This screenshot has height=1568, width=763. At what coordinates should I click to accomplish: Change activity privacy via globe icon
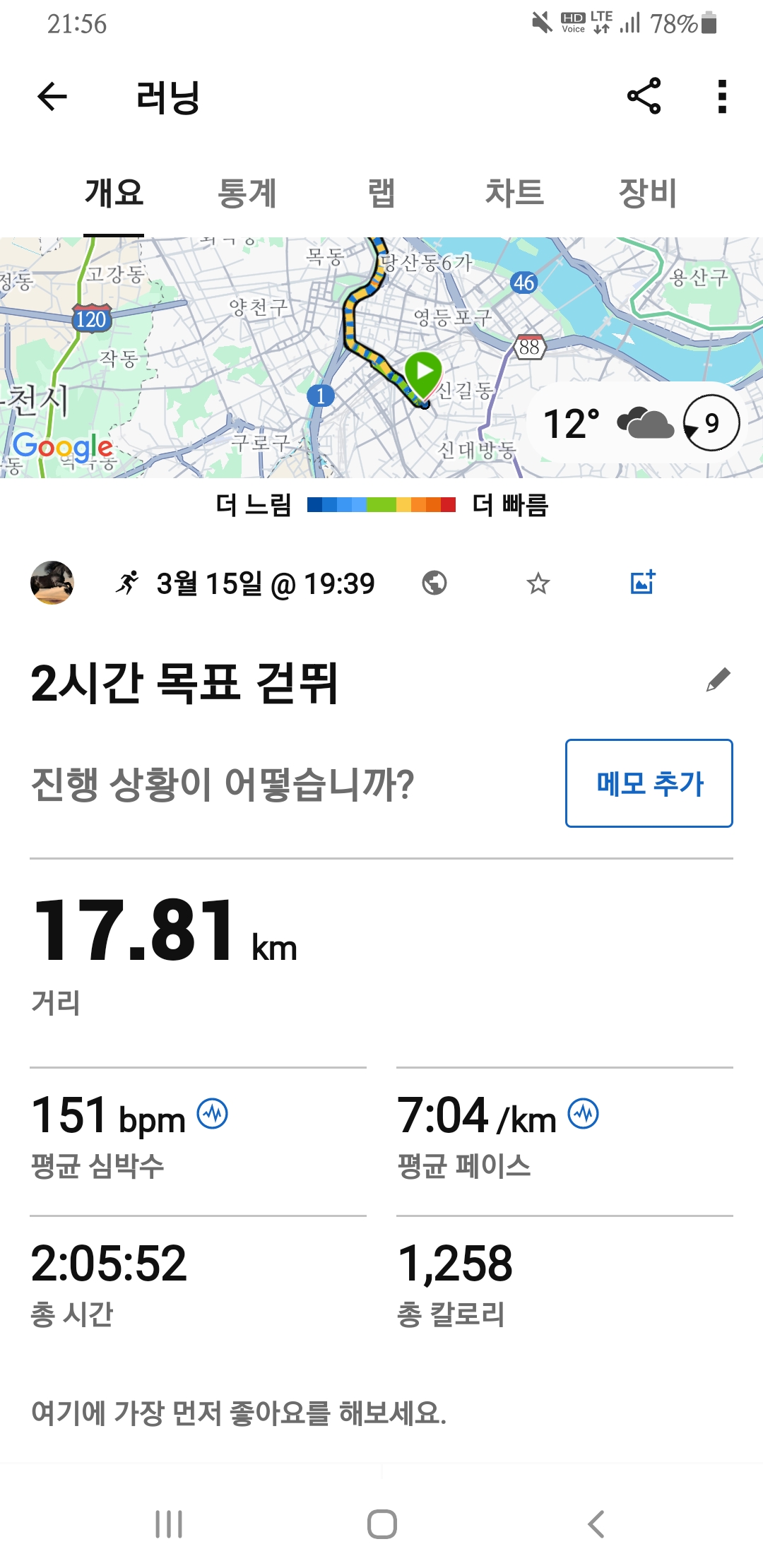[434, 583]
